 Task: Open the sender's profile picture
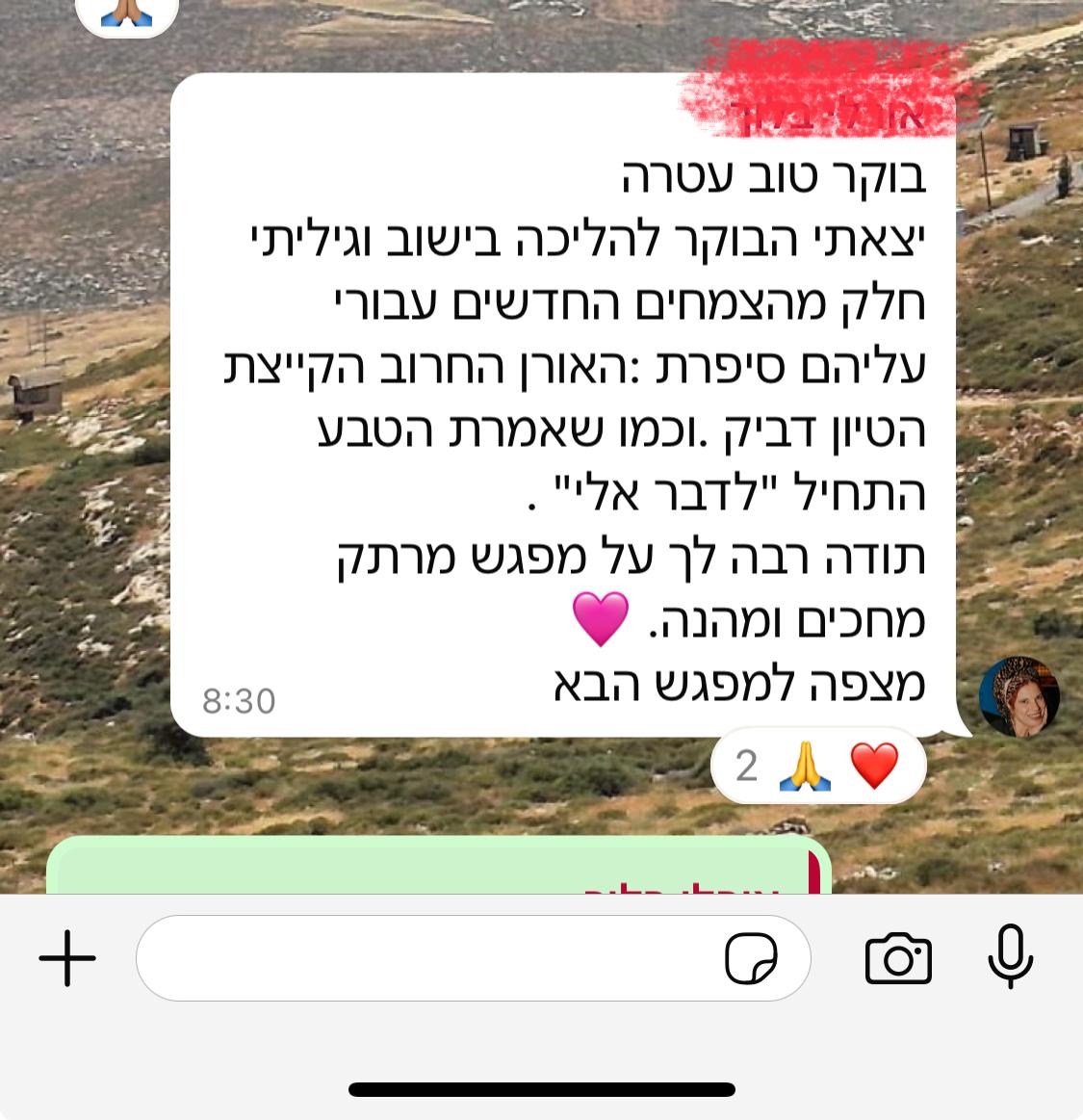click(x=1019, y=697)
